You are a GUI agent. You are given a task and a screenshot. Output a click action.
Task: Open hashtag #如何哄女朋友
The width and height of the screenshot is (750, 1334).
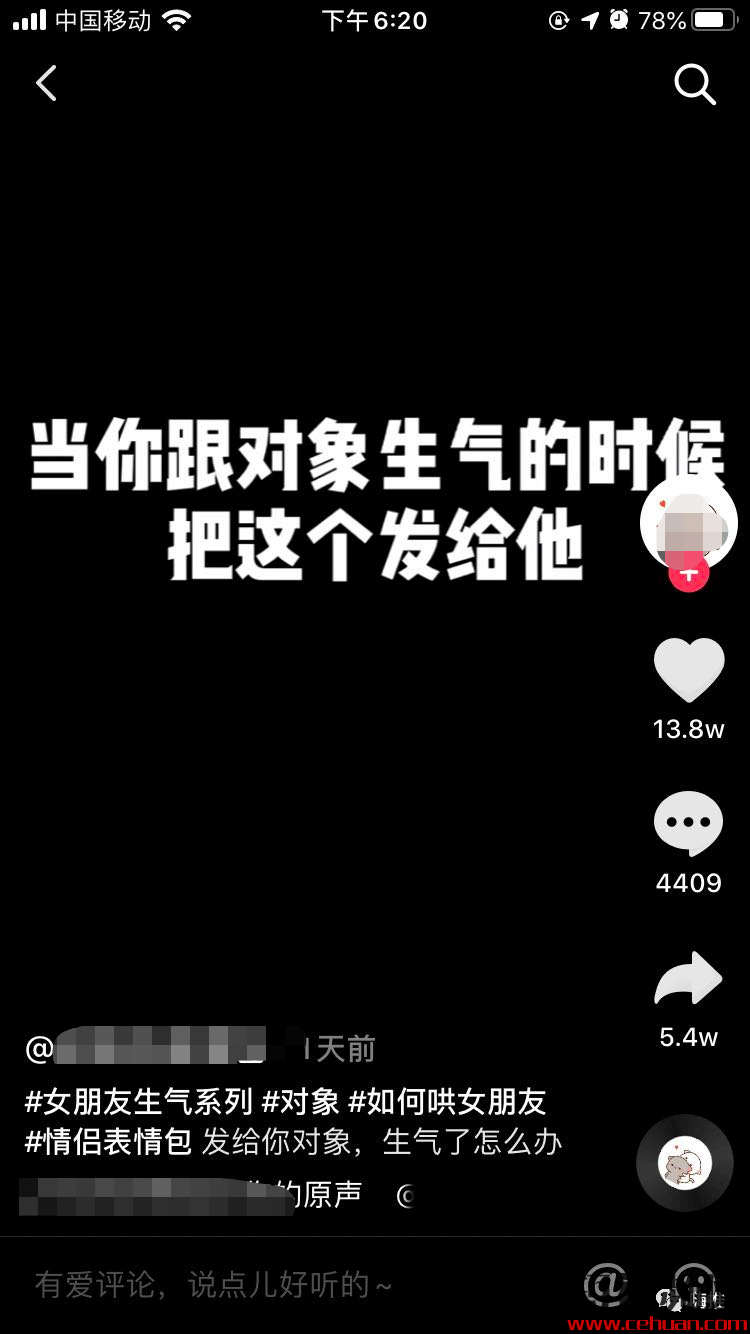447,1102
